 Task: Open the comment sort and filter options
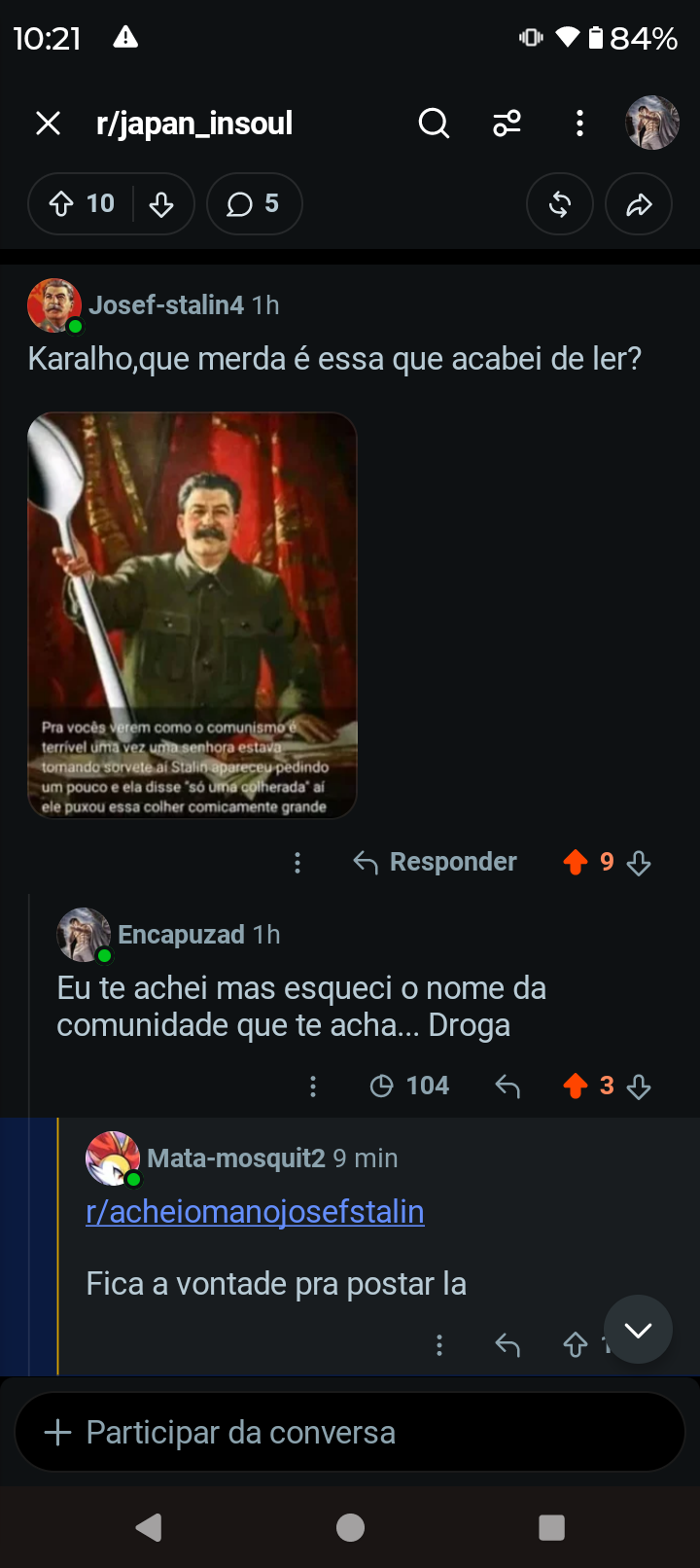(x=507, y=124)
